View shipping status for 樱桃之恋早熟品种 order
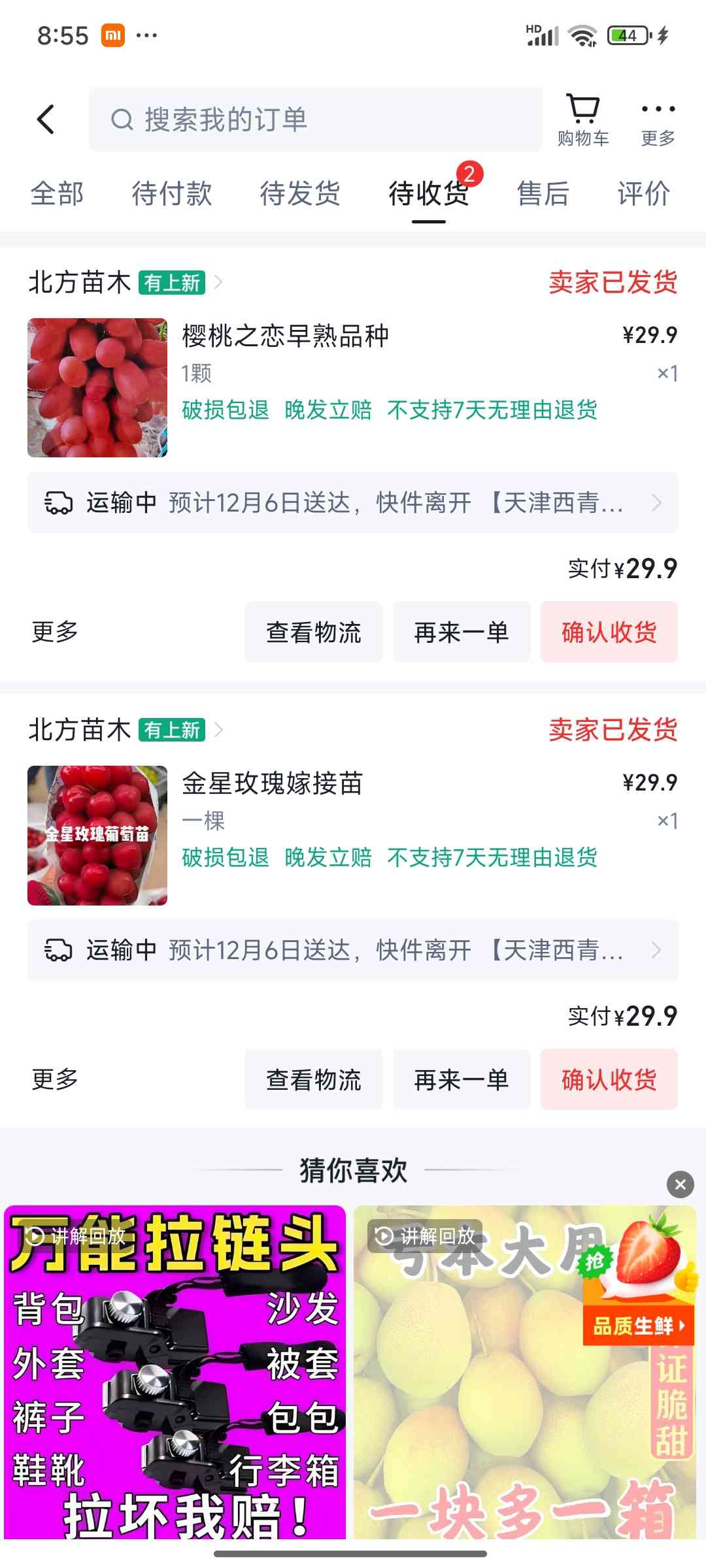Image resolution: width=706 pixels, height=1568 pixels. (x=352, y=502)
